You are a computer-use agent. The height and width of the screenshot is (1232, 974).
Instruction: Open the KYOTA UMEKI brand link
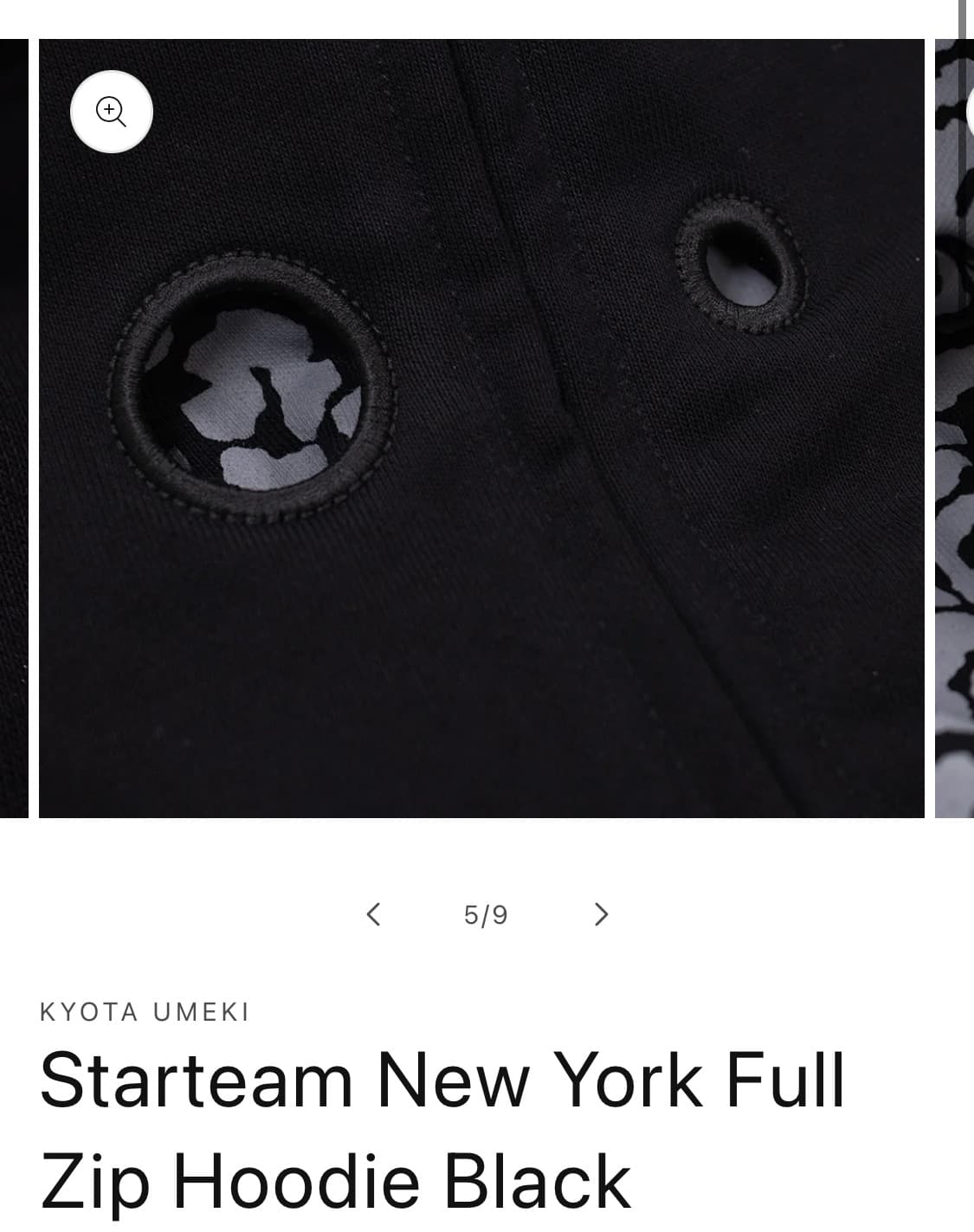point(144,1012)
